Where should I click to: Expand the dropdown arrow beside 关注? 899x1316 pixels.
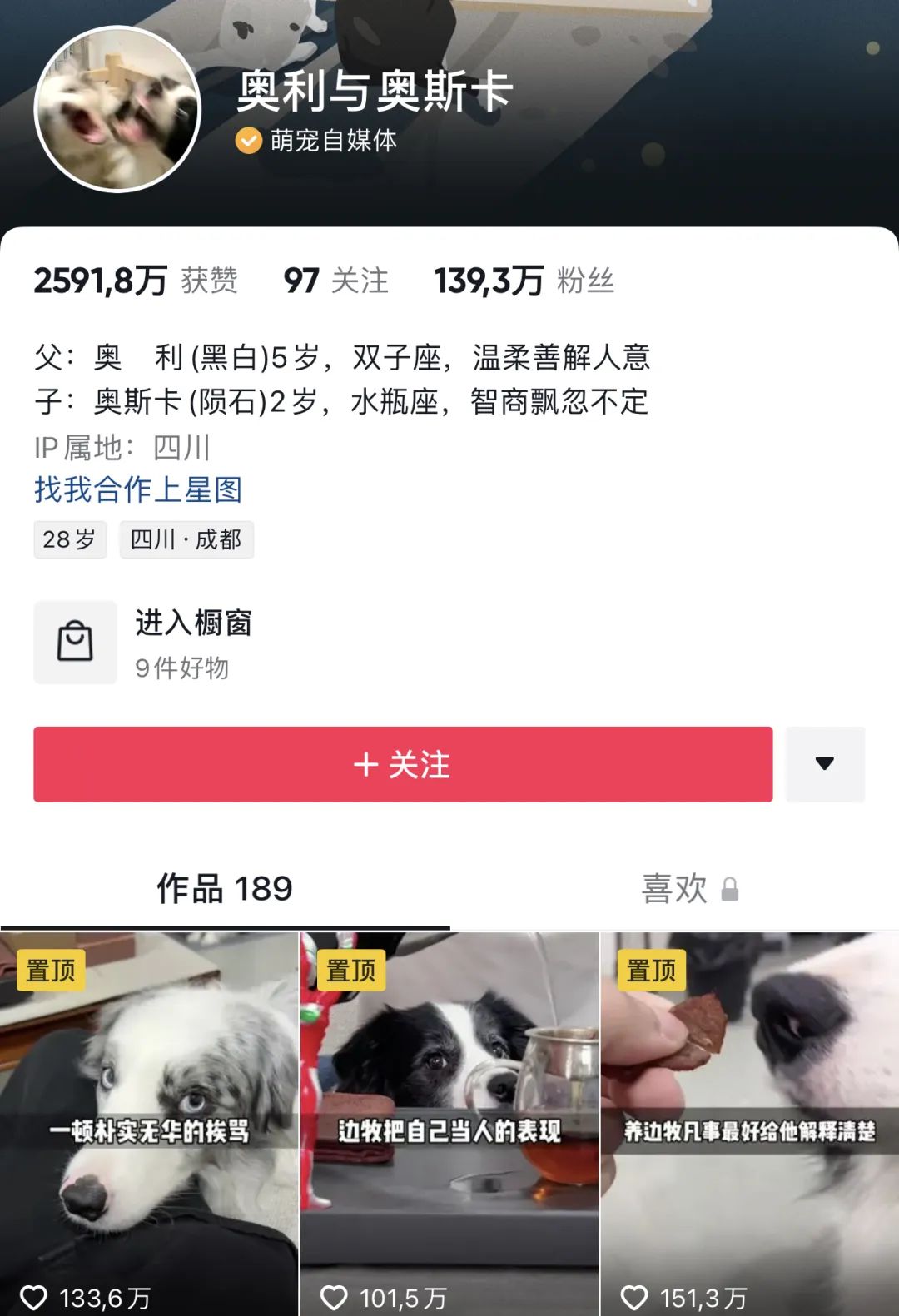point(825,764)
